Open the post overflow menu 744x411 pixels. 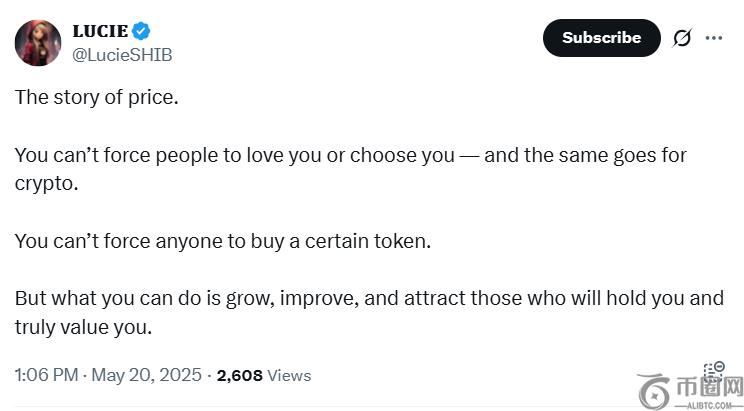[x=713, y=38]
